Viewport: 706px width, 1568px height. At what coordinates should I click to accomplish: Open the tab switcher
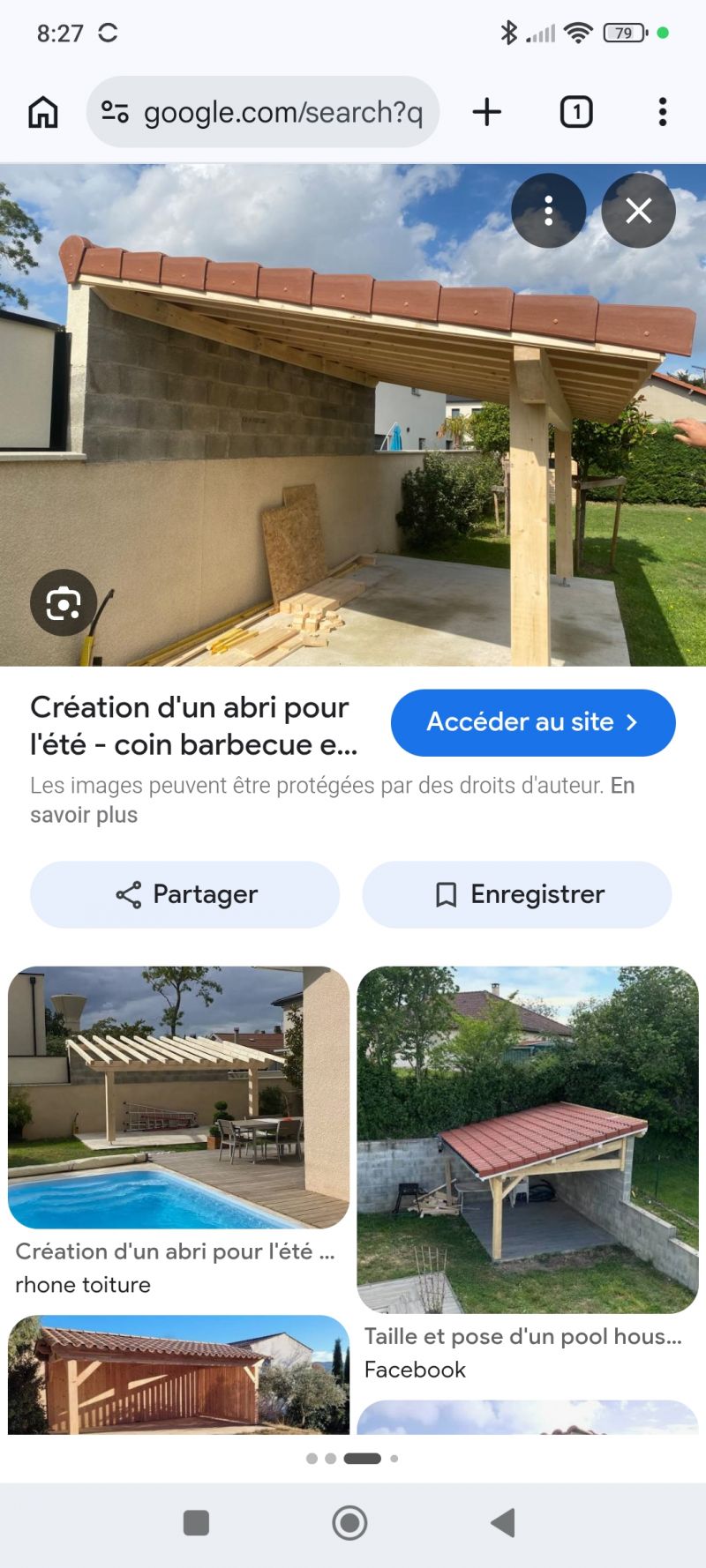(x=576, y=112)
